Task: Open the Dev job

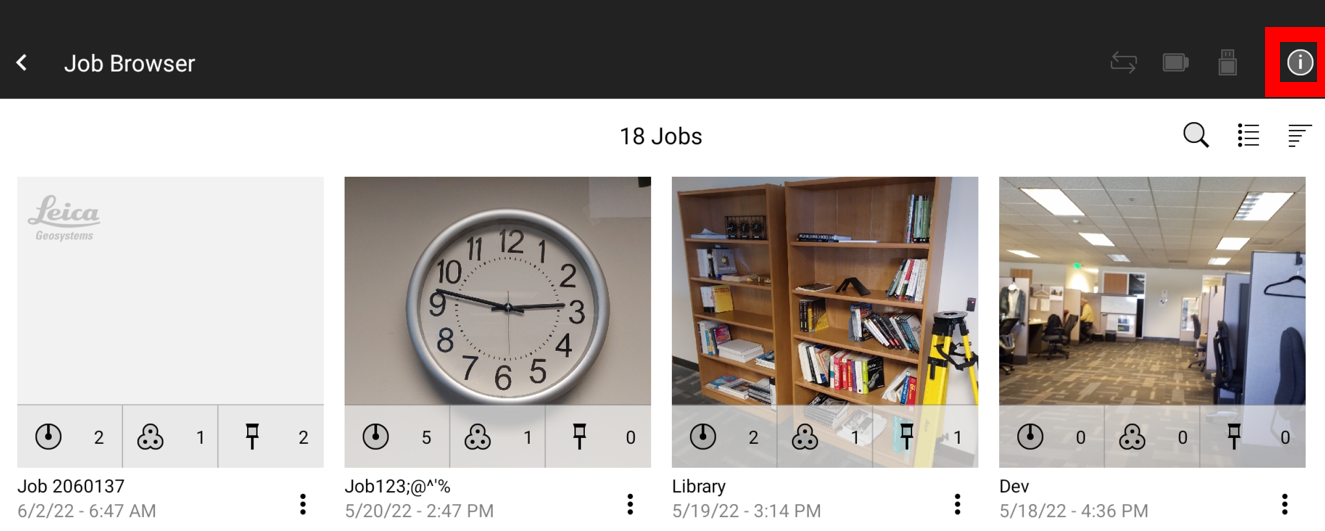Action: pyautogui.click(x=1151, y=292)
